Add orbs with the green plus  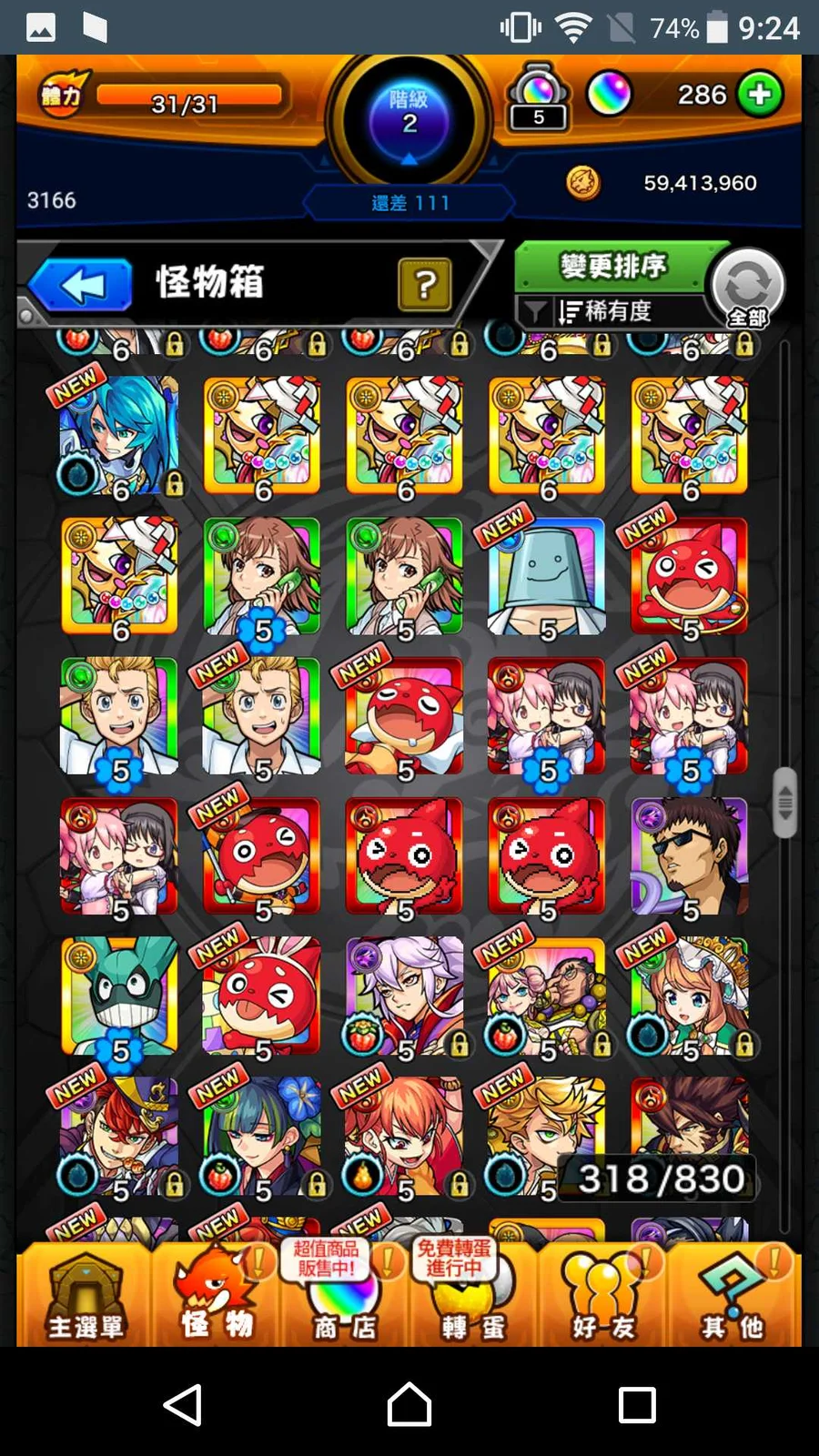click(x=760, y=94)
